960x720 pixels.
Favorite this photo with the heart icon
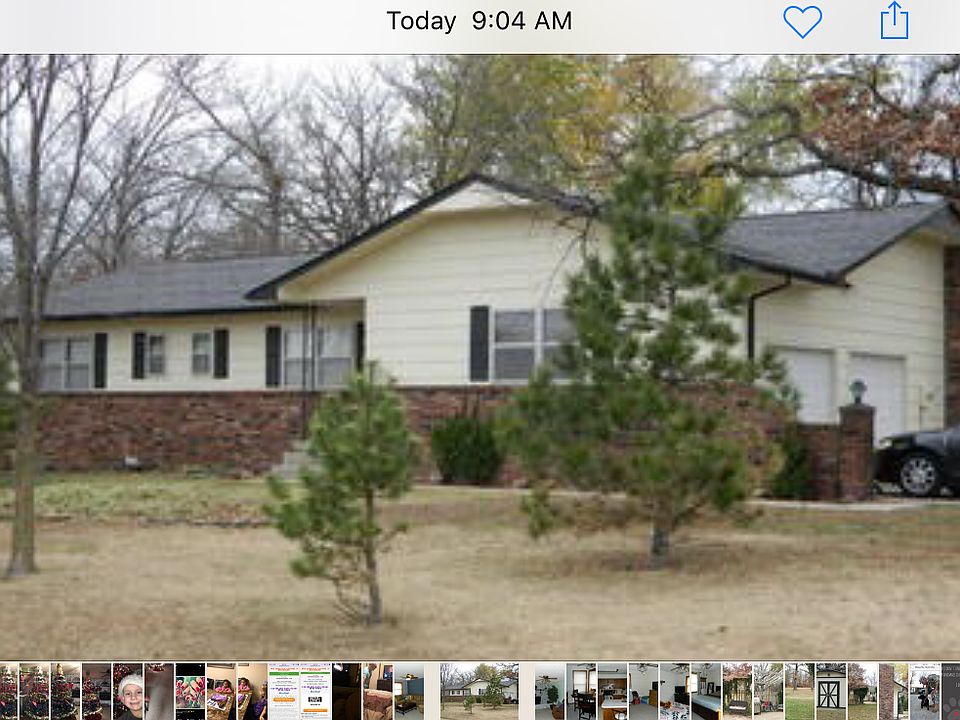click(x=802, y=21)
